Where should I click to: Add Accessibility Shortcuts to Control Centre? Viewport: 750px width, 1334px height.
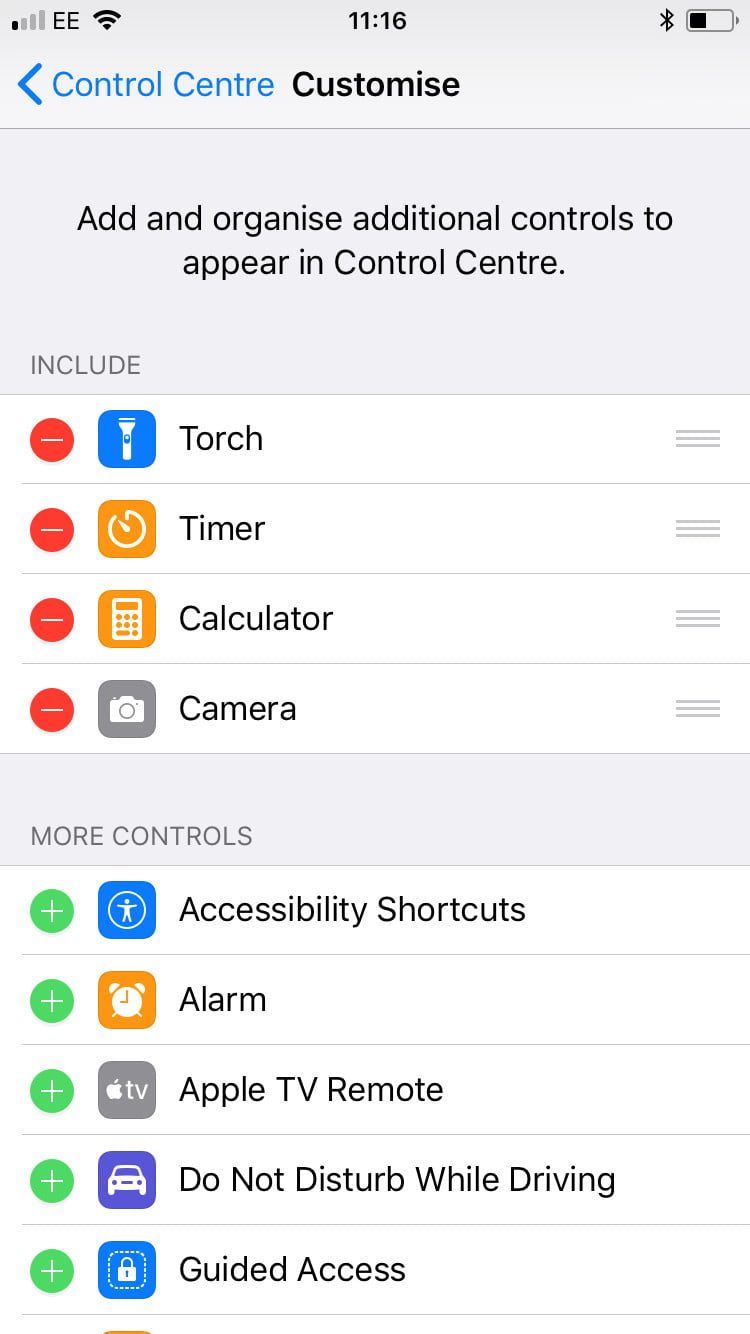point(52,910)
